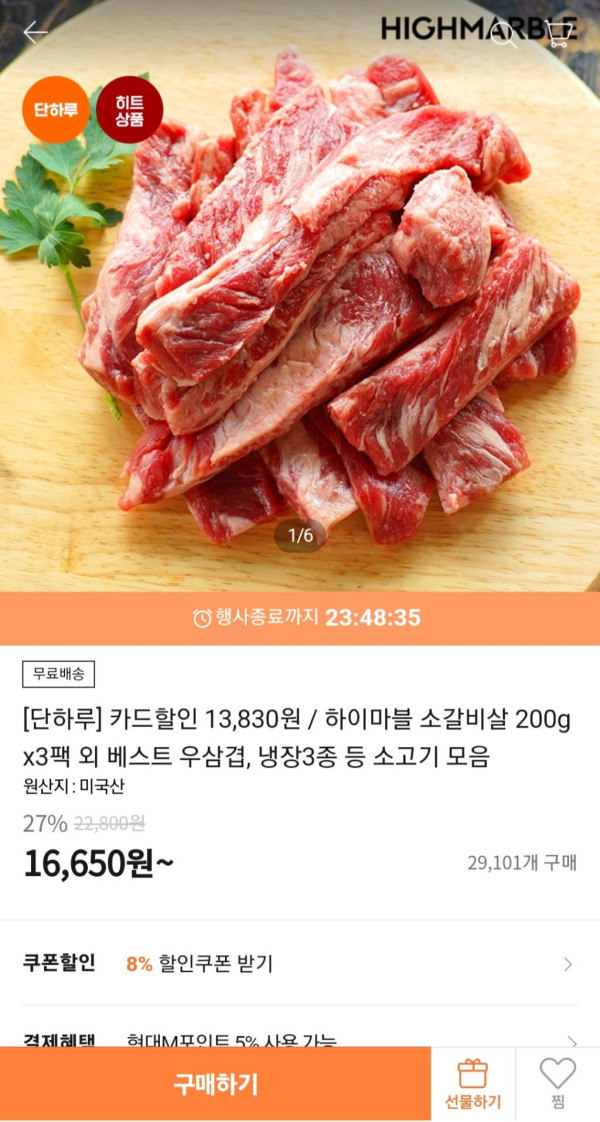Tap 구매하기 to buy this item
The height and width of the screenshot is (1122, 600).
pos(215,1084)
